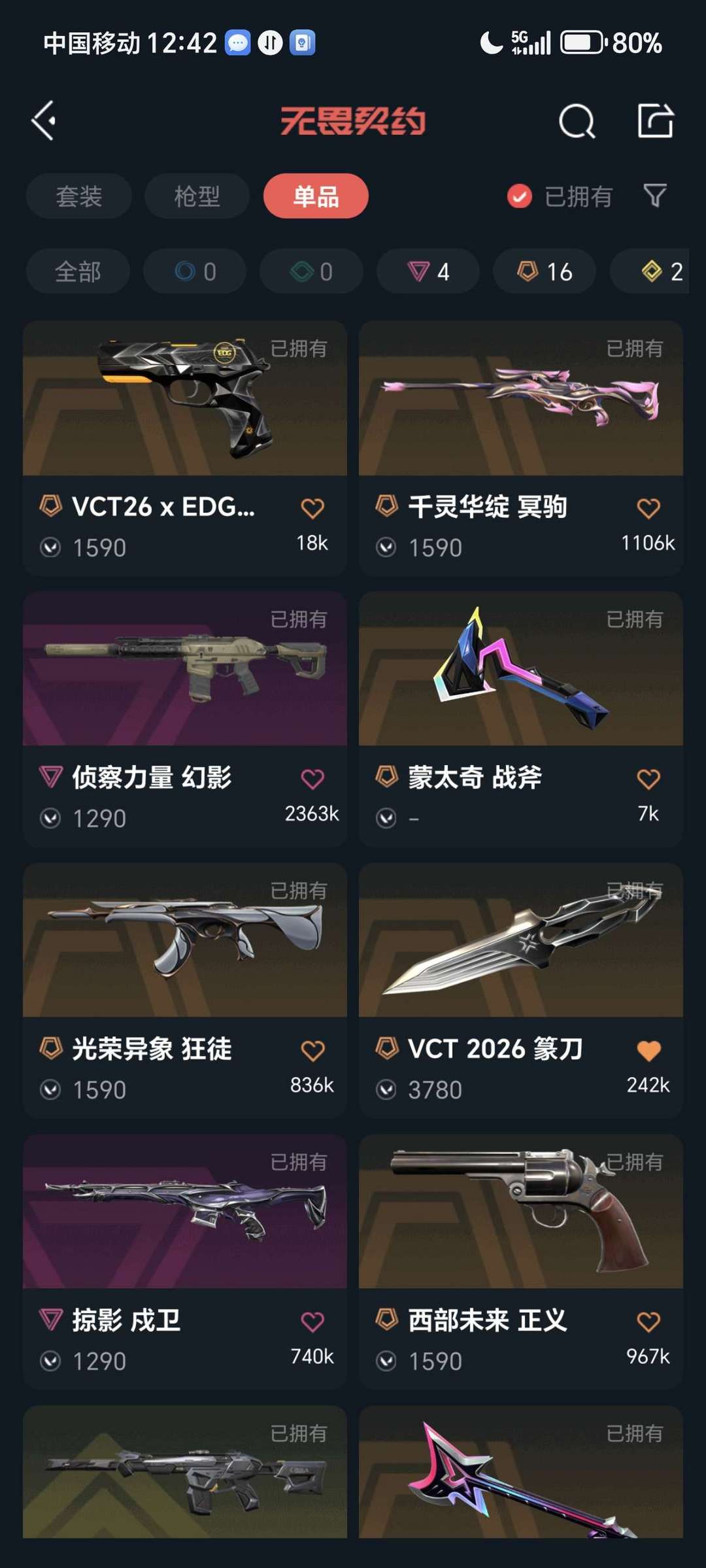The width and height of the screenshot is (706, 1568).
Task: Filter by the orange tier chip showing 16
Action: 545,271
